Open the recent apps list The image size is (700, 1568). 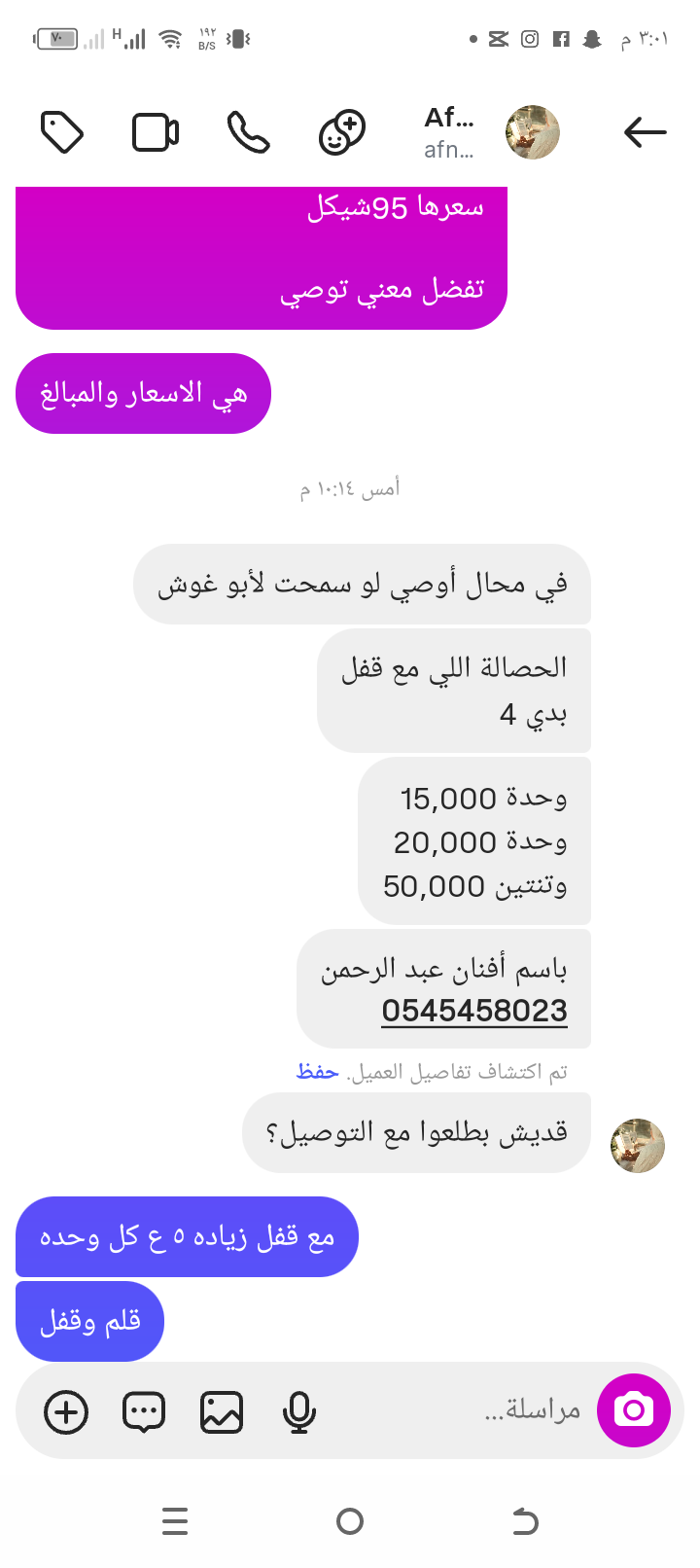tap(175, 1521)
